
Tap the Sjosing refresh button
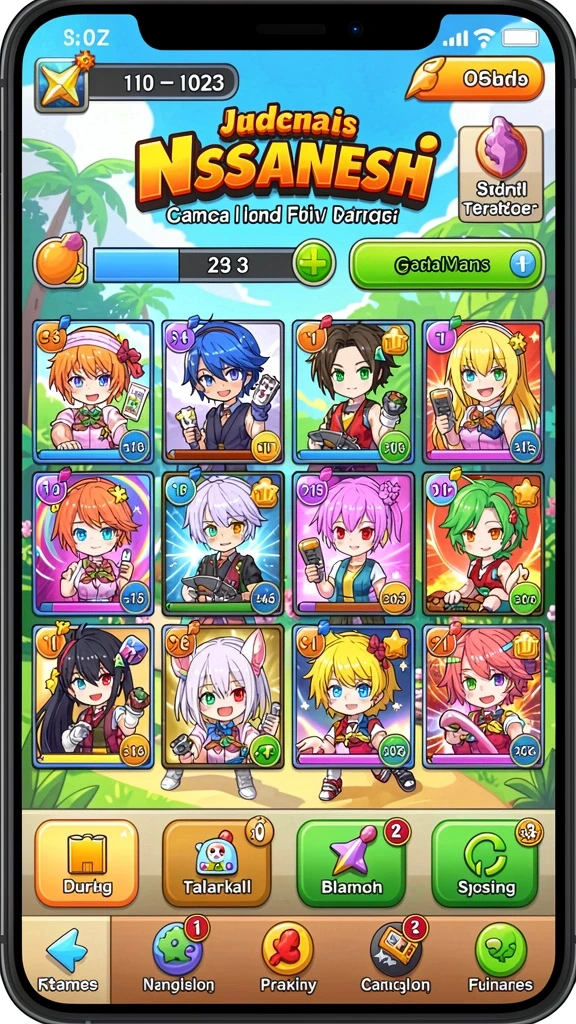click(485, 863)
